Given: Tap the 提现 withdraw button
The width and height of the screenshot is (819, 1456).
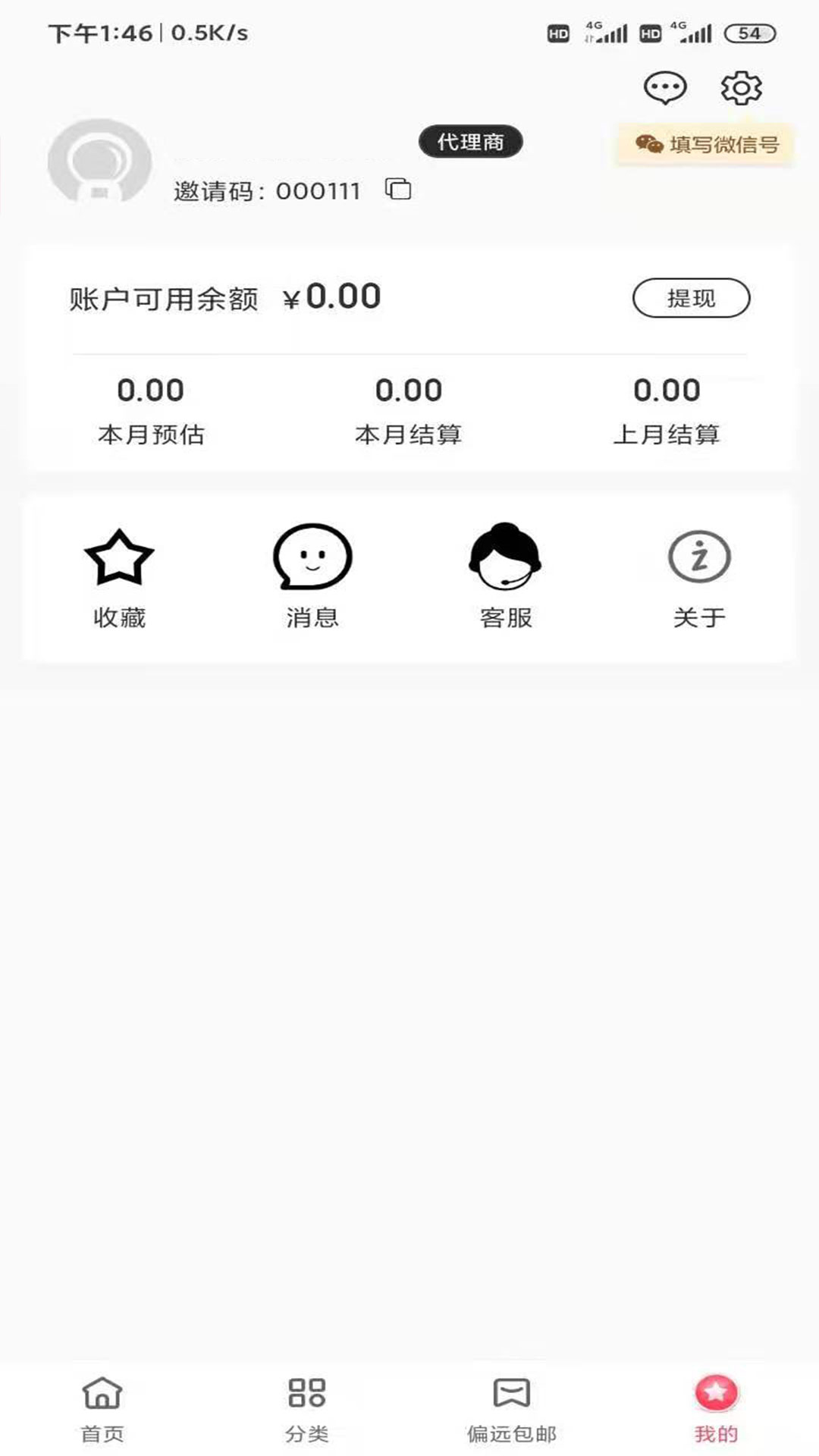Looking at the screenshot, I should point(691,298).
